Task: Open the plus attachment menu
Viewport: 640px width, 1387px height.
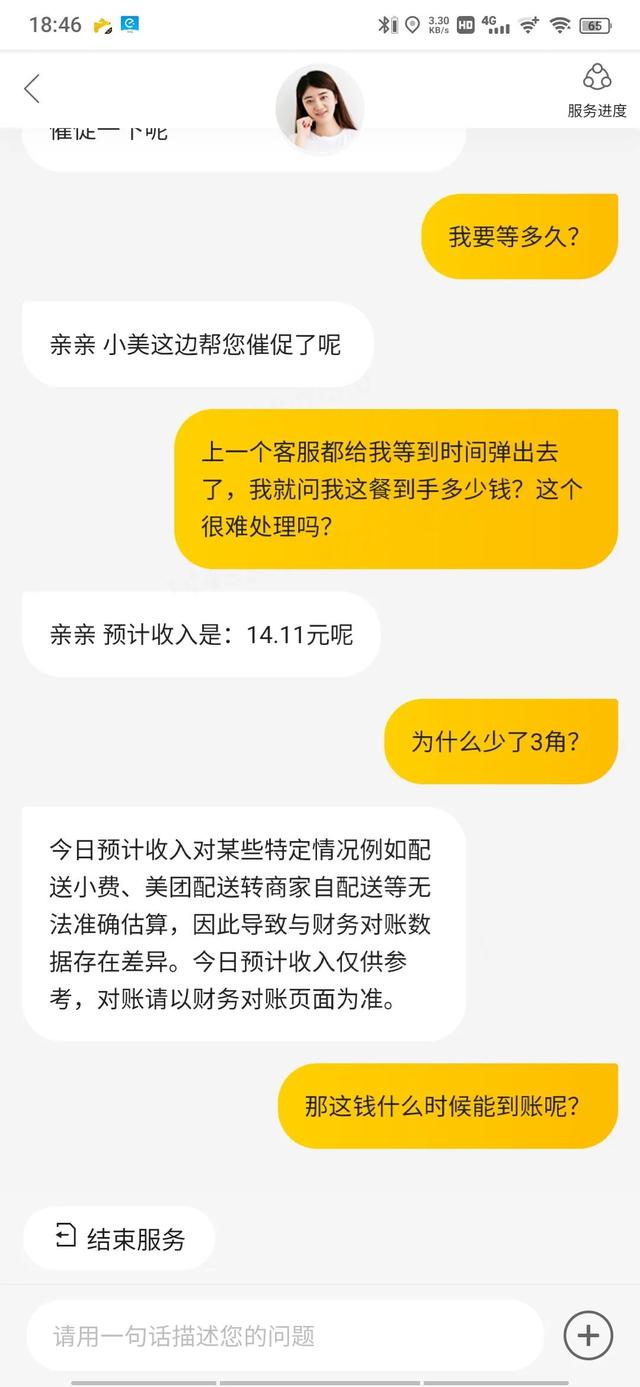Action: [588, 1335]
